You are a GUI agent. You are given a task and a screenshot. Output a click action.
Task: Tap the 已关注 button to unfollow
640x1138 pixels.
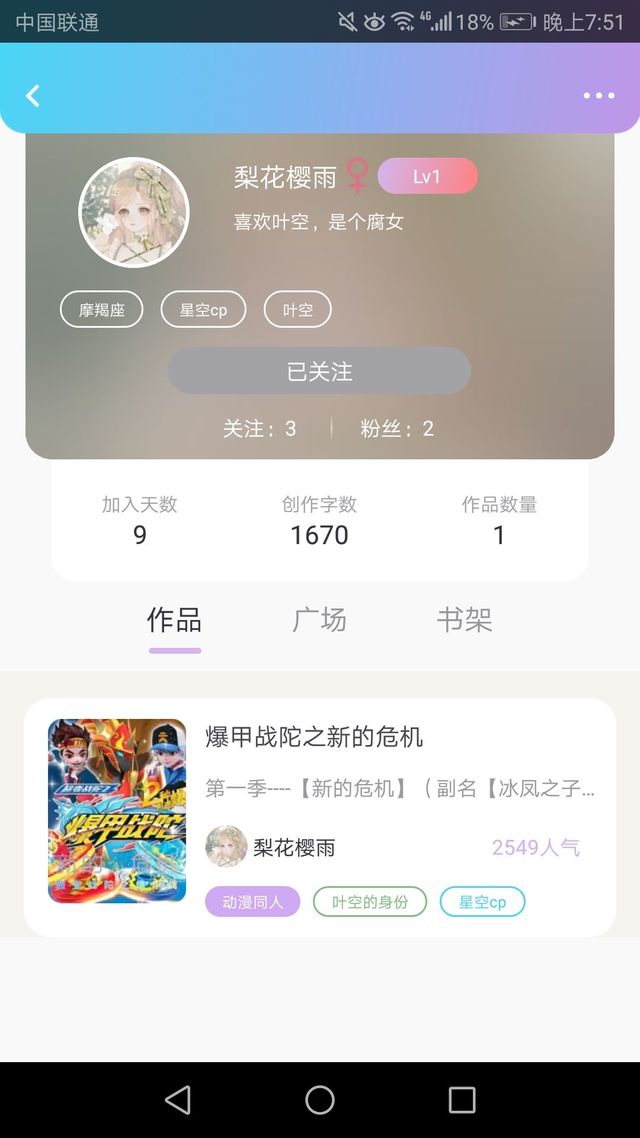click(x=319, y=371)
